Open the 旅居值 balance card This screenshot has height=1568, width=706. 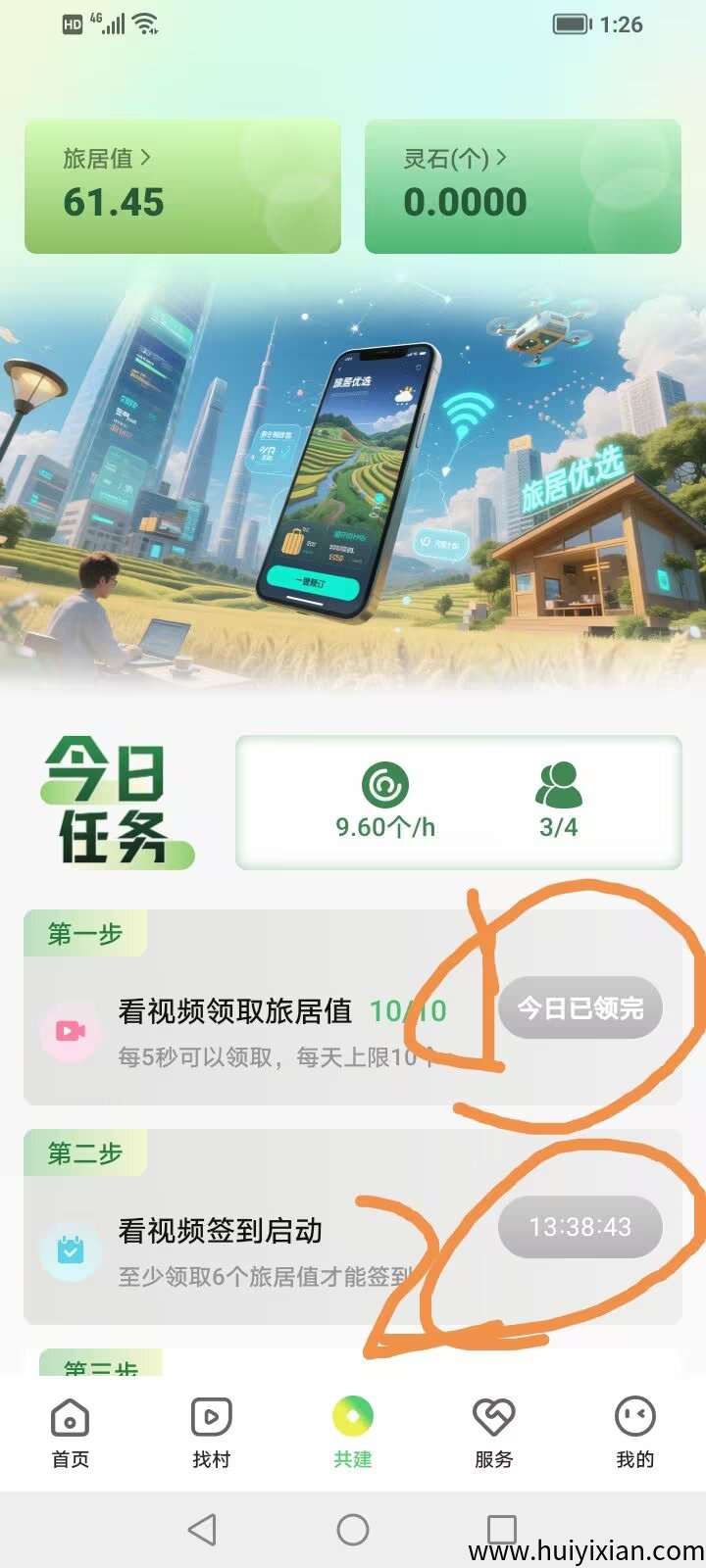pyautogui.click(x=182, y=186)
